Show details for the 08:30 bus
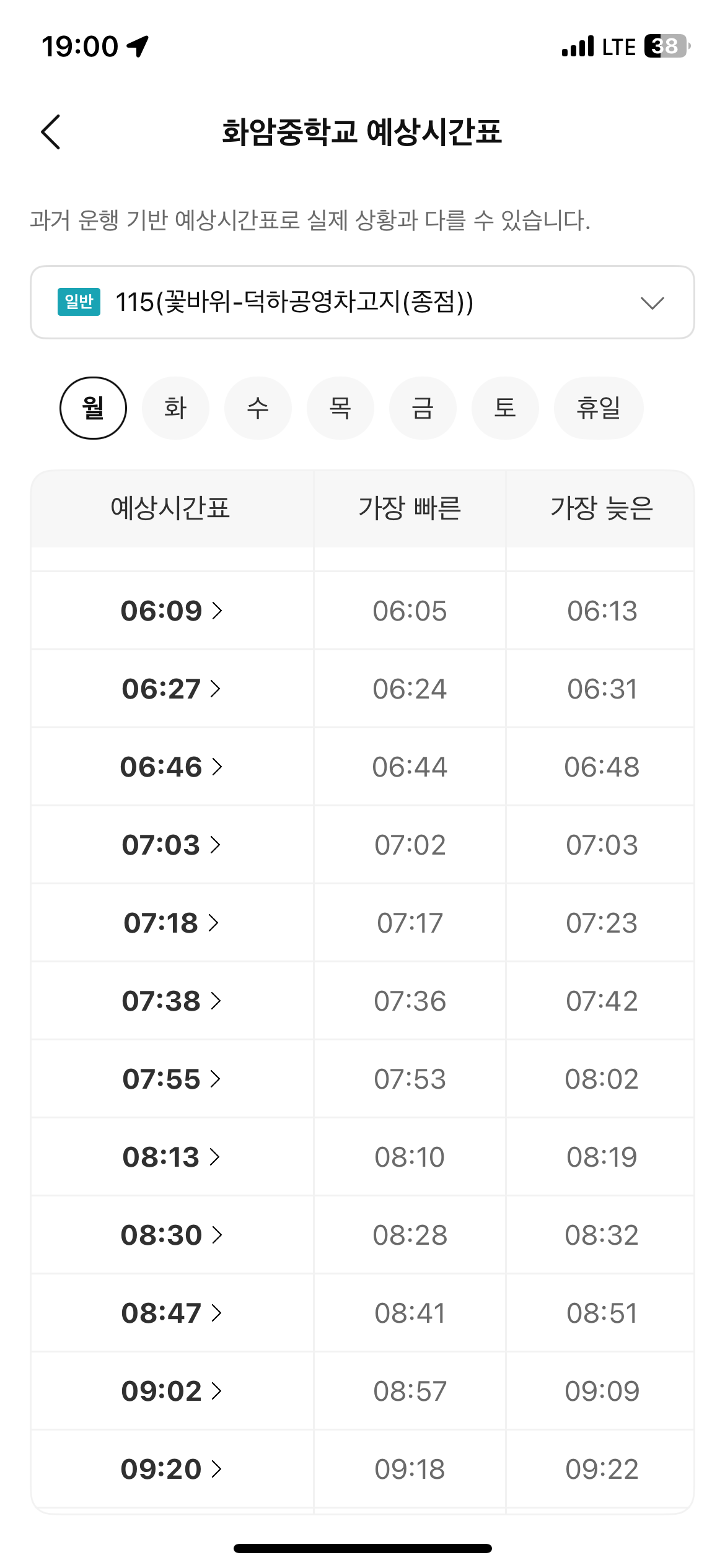This screenshot has width=725, height=1568. coord(171,1235)
